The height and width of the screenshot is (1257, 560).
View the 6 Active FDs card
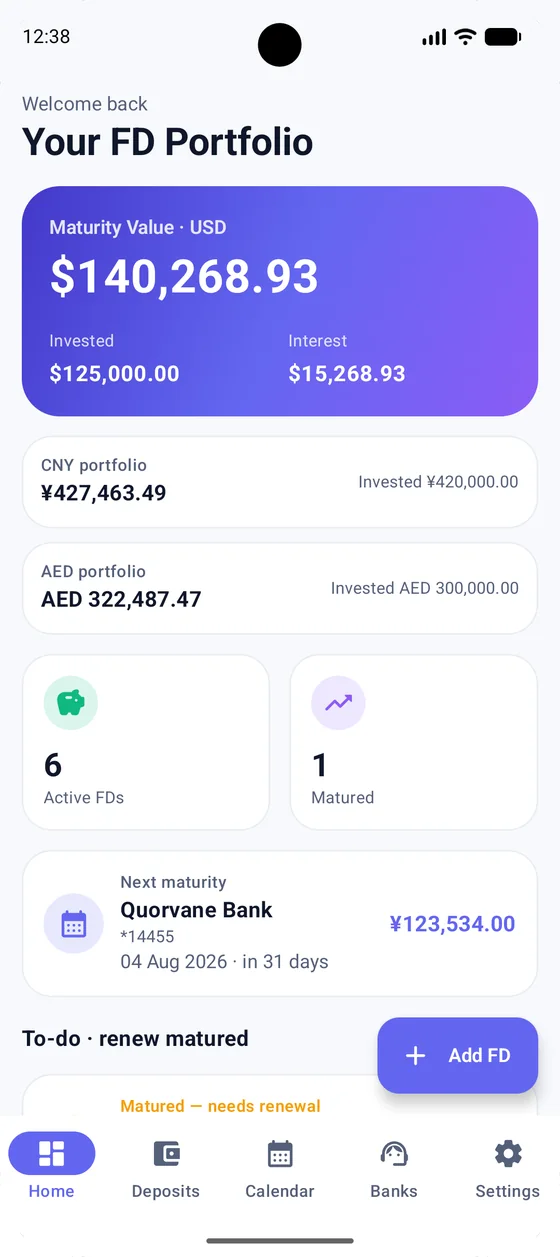tap(146, 742)
